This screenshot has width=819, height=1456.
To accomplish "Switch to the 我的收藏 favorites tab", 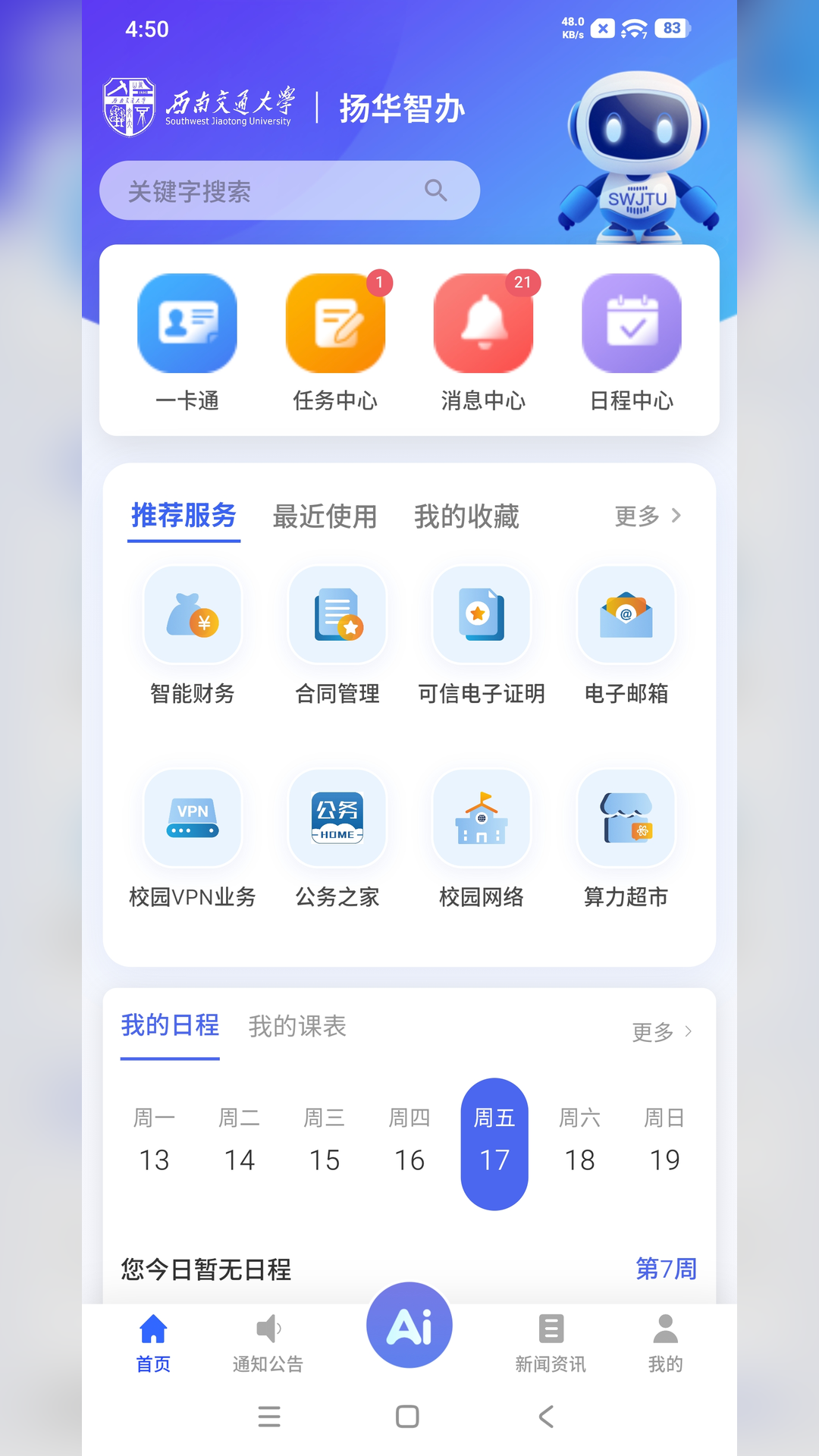I will (x=466, y=516).
